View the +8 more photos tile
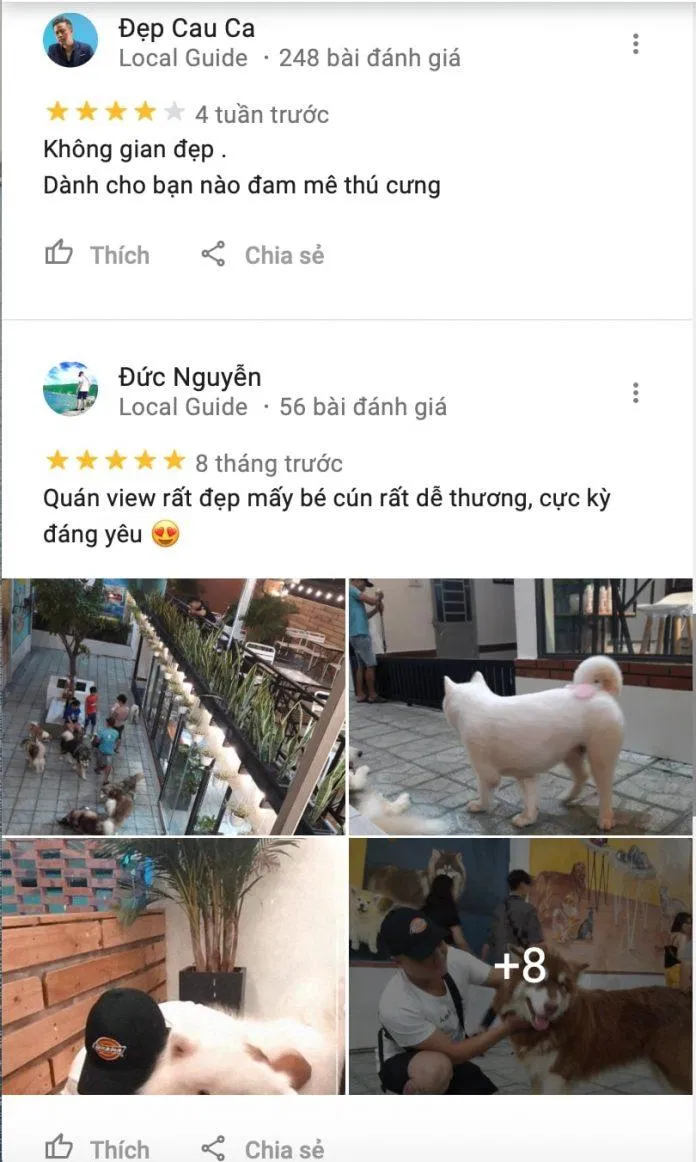Image resolution: width=696 pixels, height=1162 pixels. [520, 966]
